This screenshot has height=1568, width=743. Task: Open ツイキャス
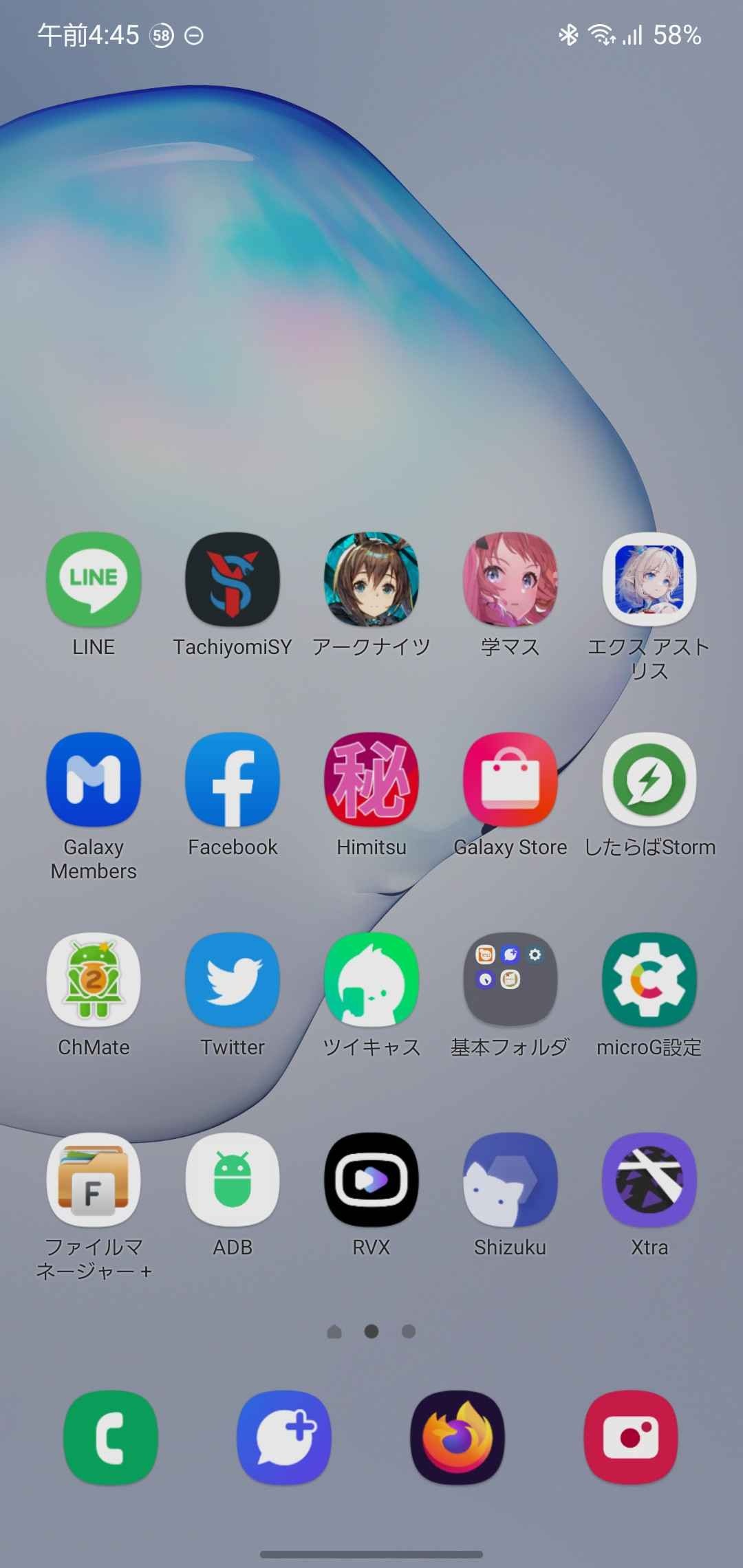[371, 979]
